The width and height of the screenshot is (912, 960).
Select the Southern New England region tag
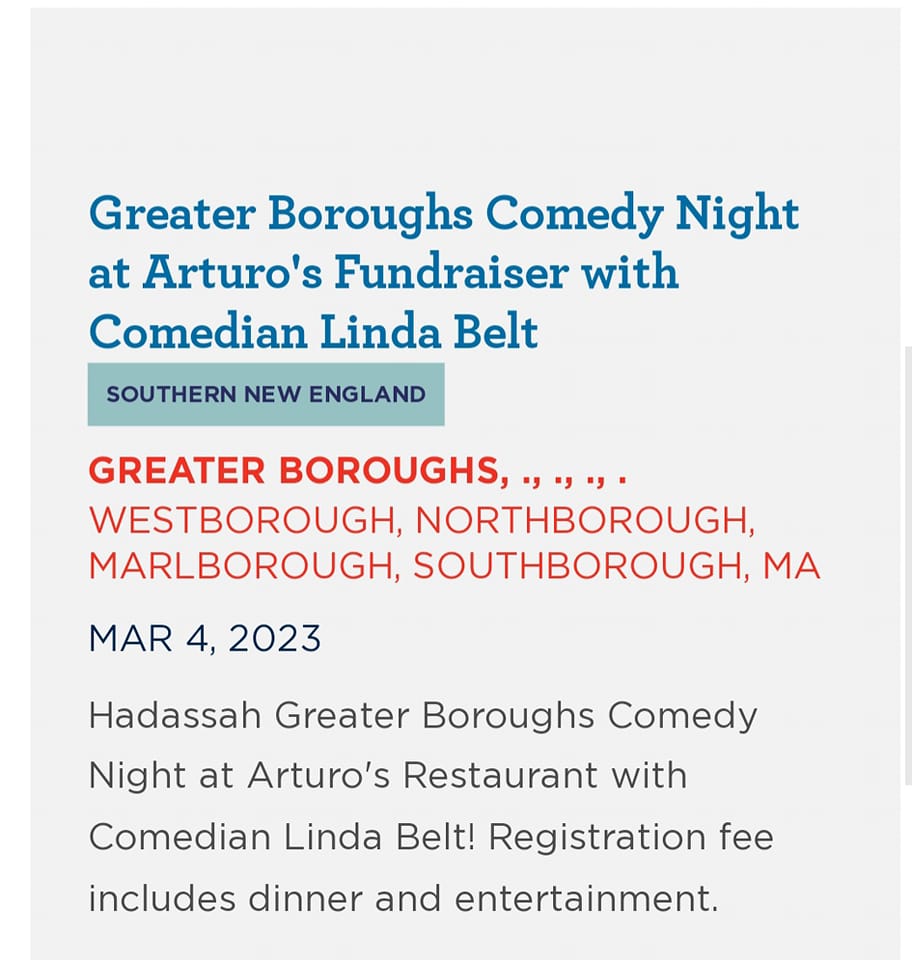(266, 394)
